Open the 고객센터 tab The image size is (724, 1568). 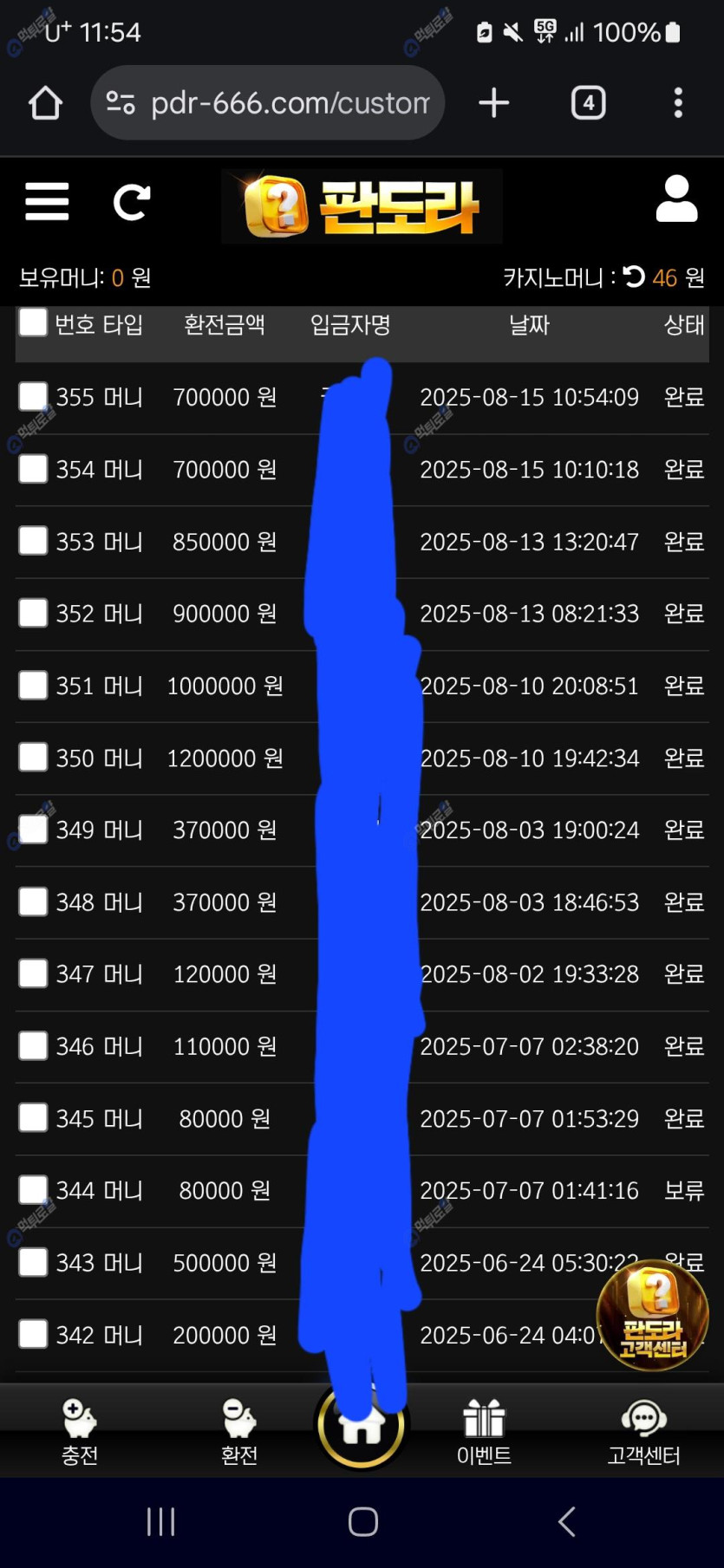(643, 1430)
